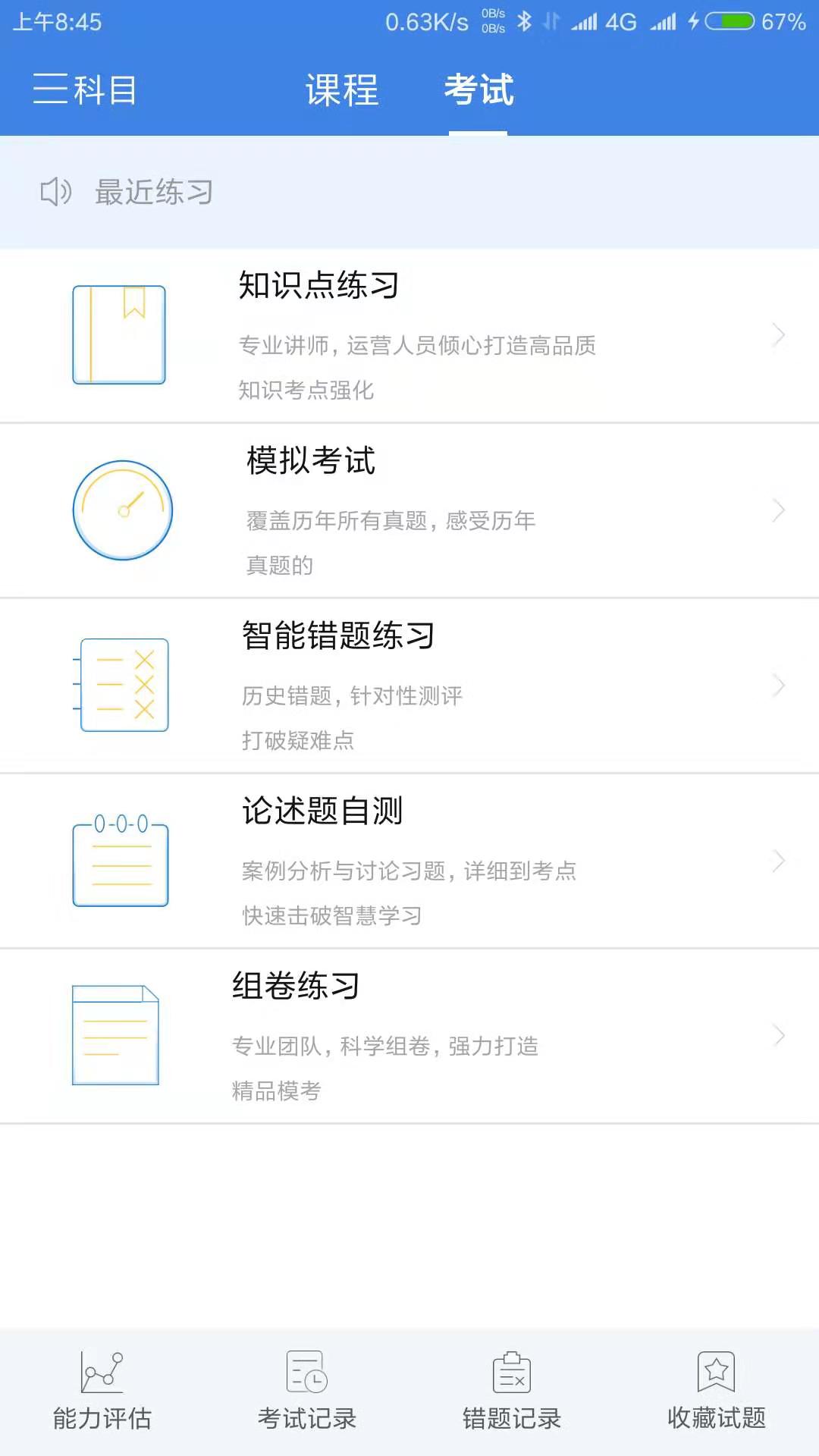Viewport: 819px width, 1456px height.
Task: Tap the speaker icon next to 最近练习
Action: pos(55,192)
